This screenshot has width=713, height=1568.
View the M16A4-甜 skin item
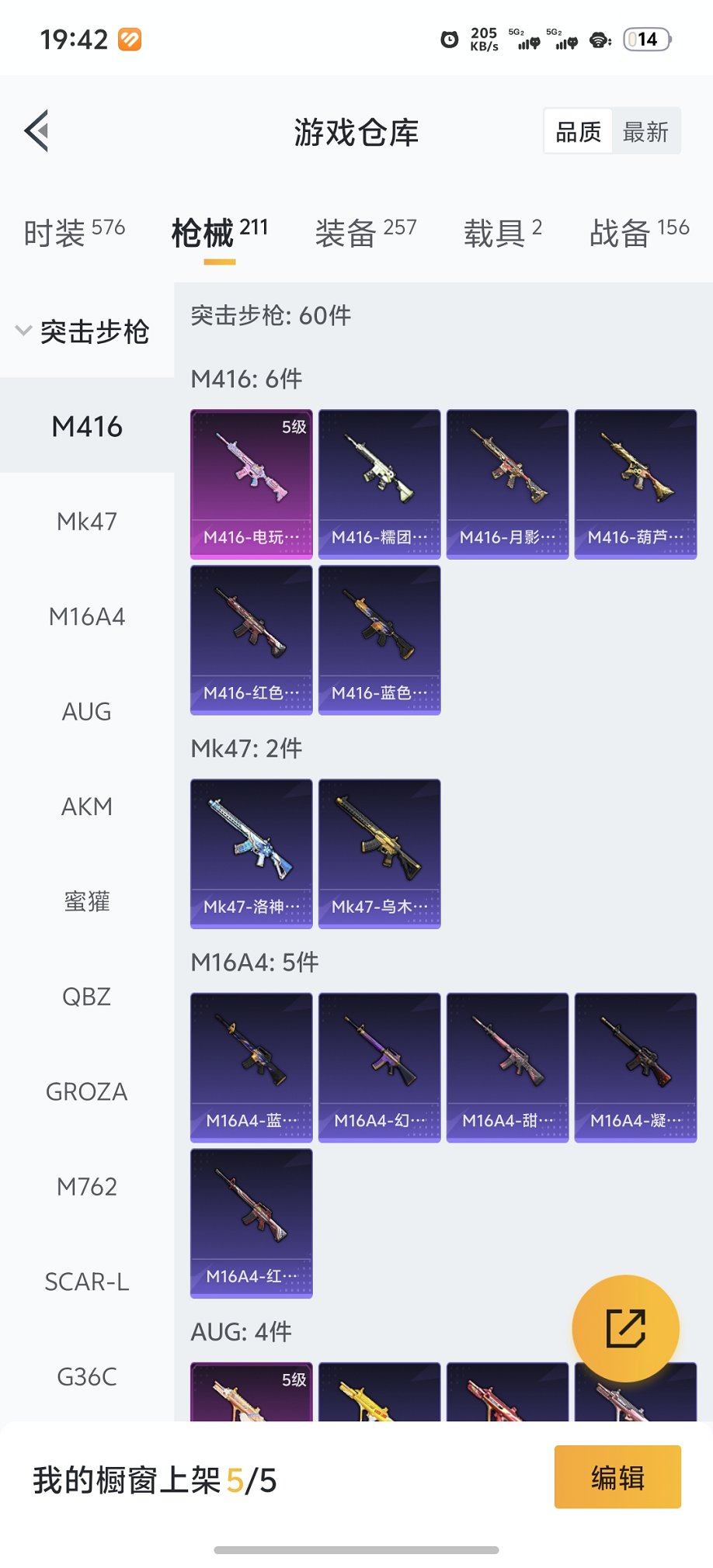(x=508, y=1067)
